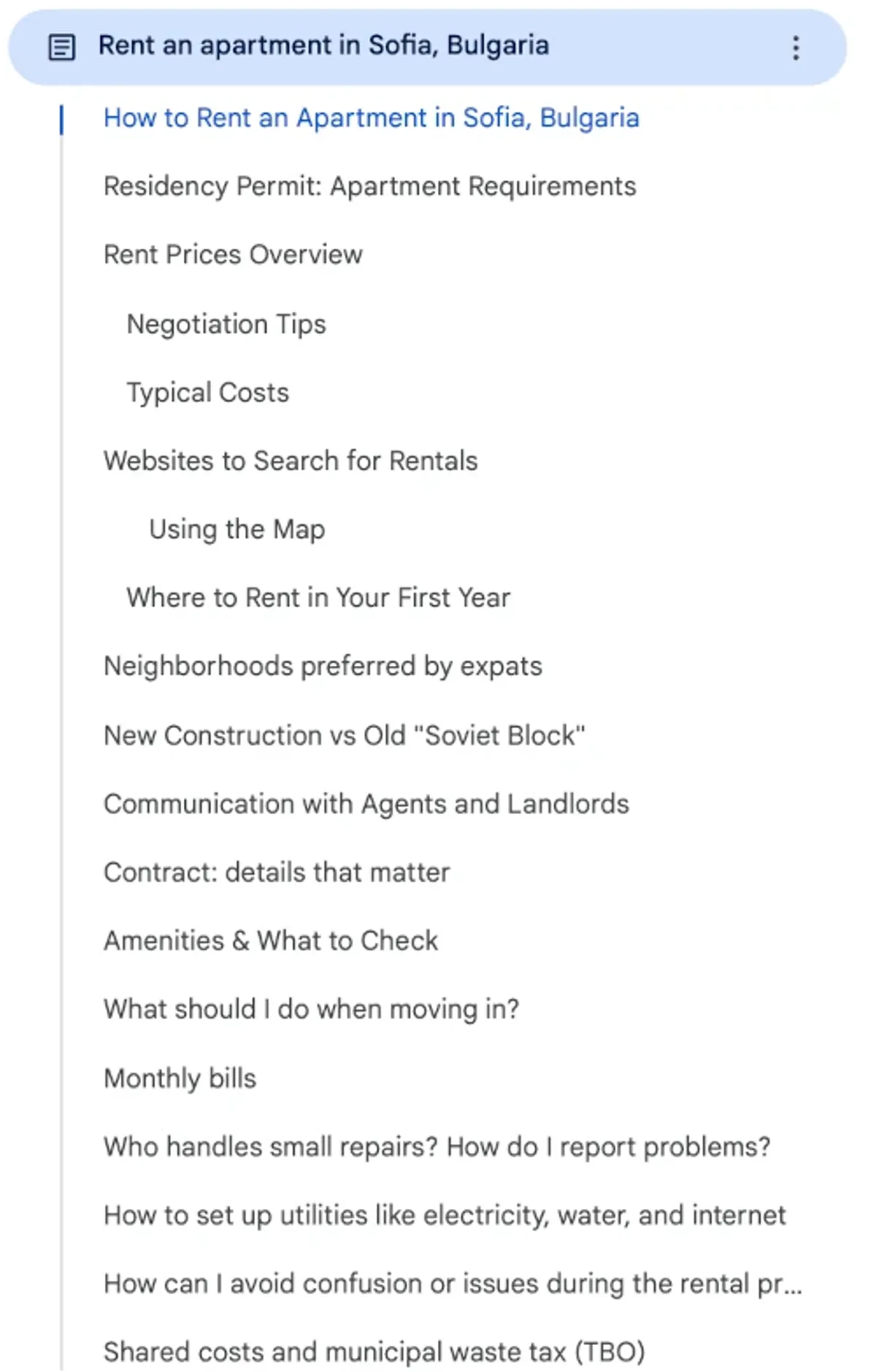Navigate to the setting up utilities section
The width and height of the screenshot is (876, 1372).
click(445, 1216)
